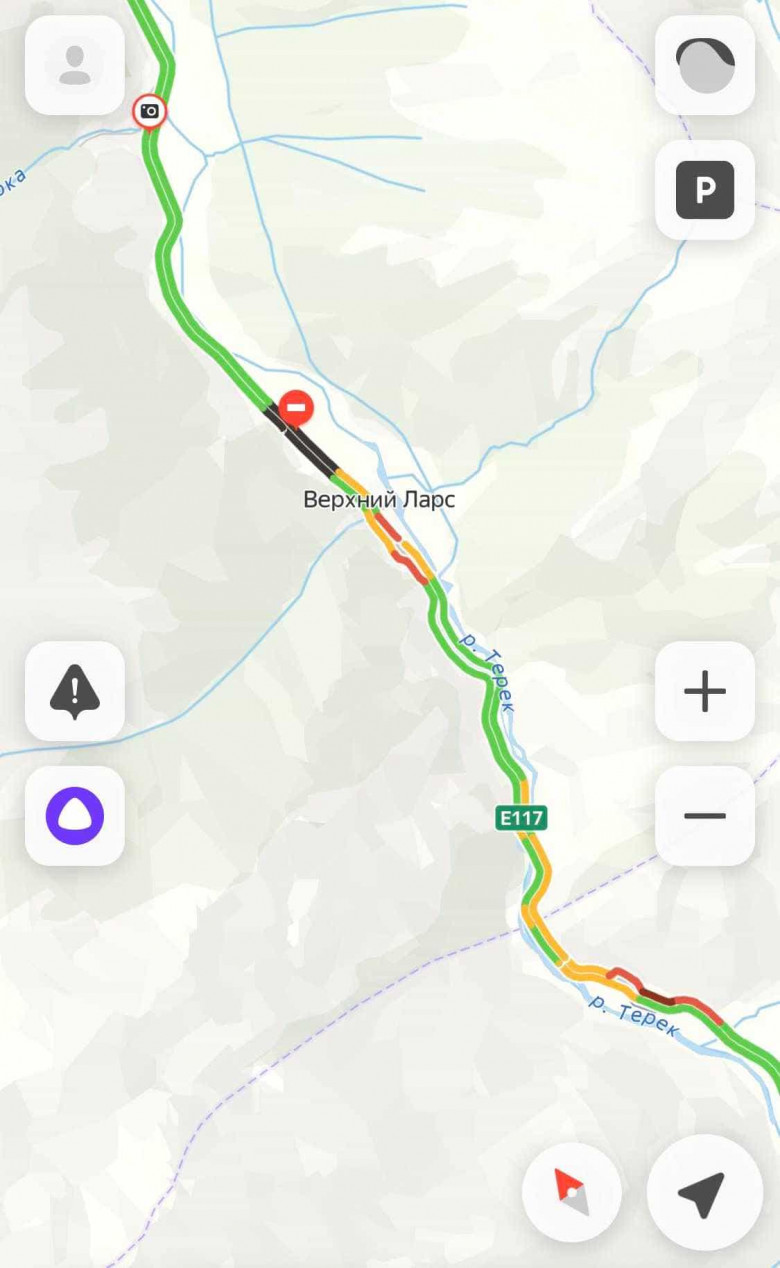Image resolution: width=780 pixels, height=1268 pixels.
Task: Launch the Alice voice assistant
Action: point(75,816)
